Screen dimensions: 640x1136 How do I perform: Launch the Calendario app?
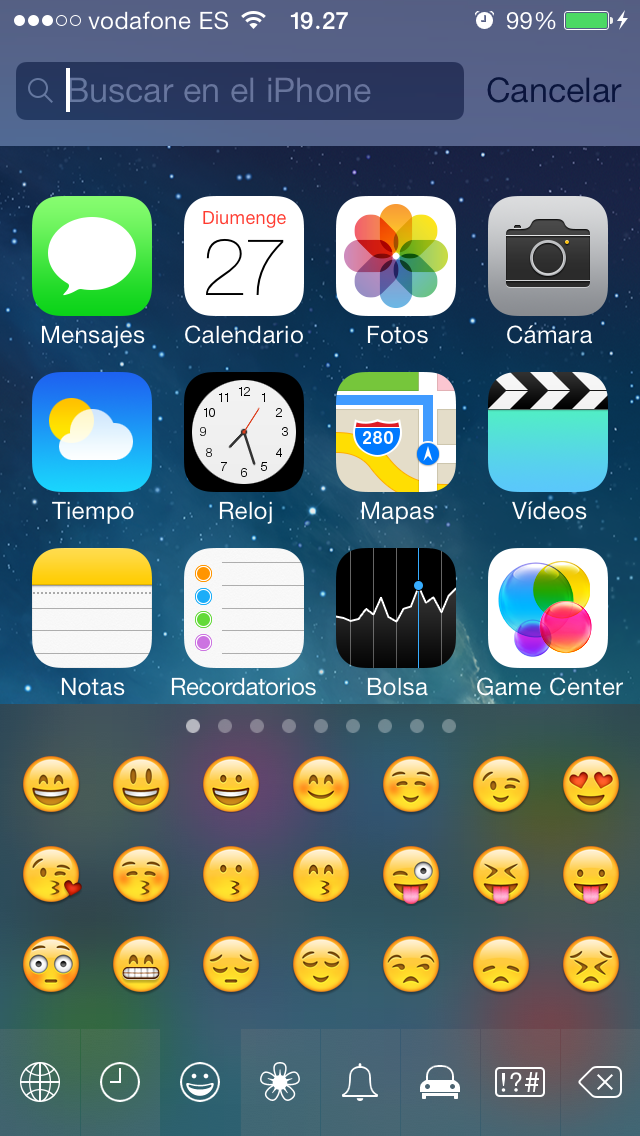tap(244, 256)
